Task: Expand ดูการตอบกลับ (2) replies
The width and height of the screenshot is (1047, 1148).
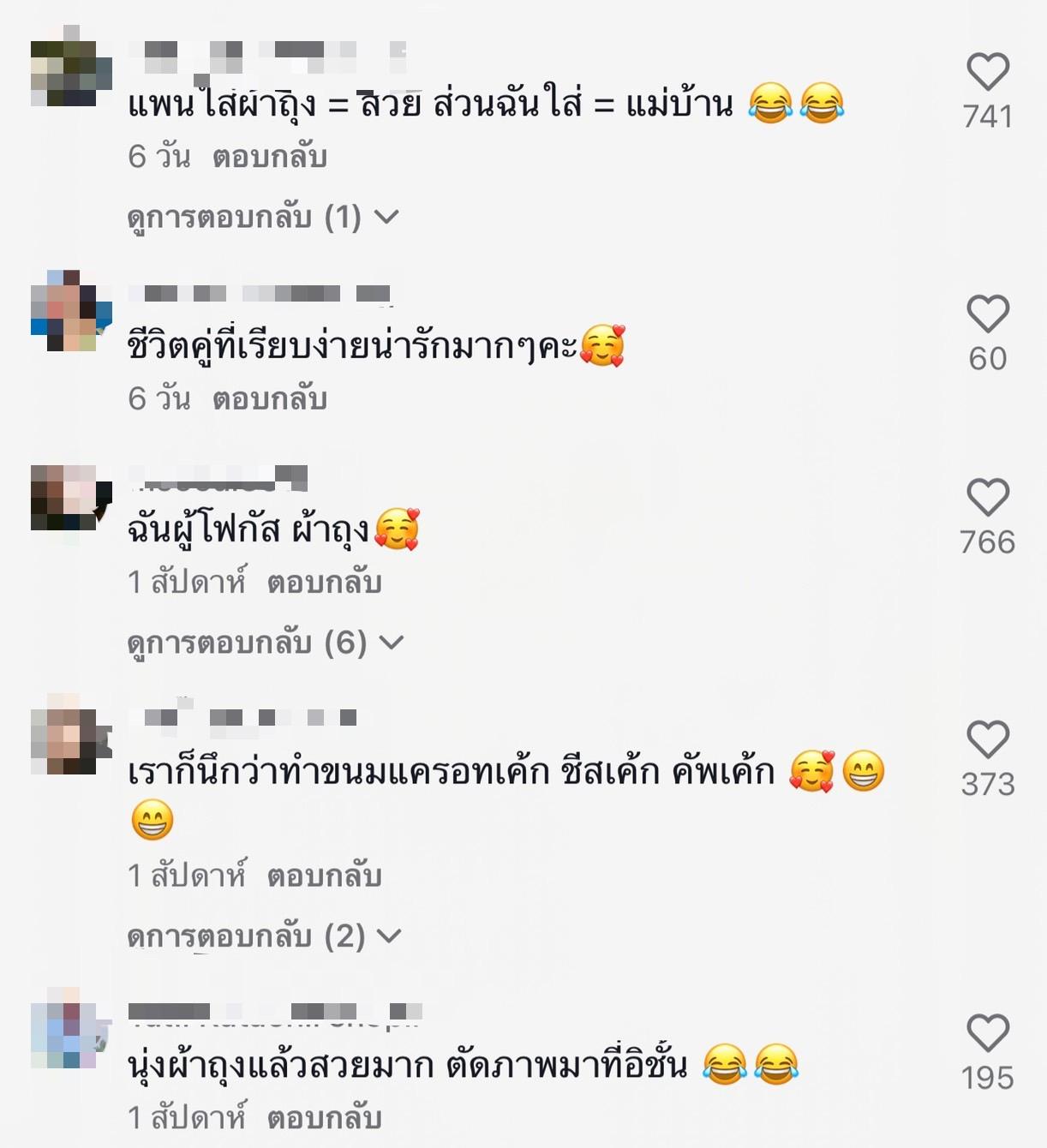Action: [264, 936]
